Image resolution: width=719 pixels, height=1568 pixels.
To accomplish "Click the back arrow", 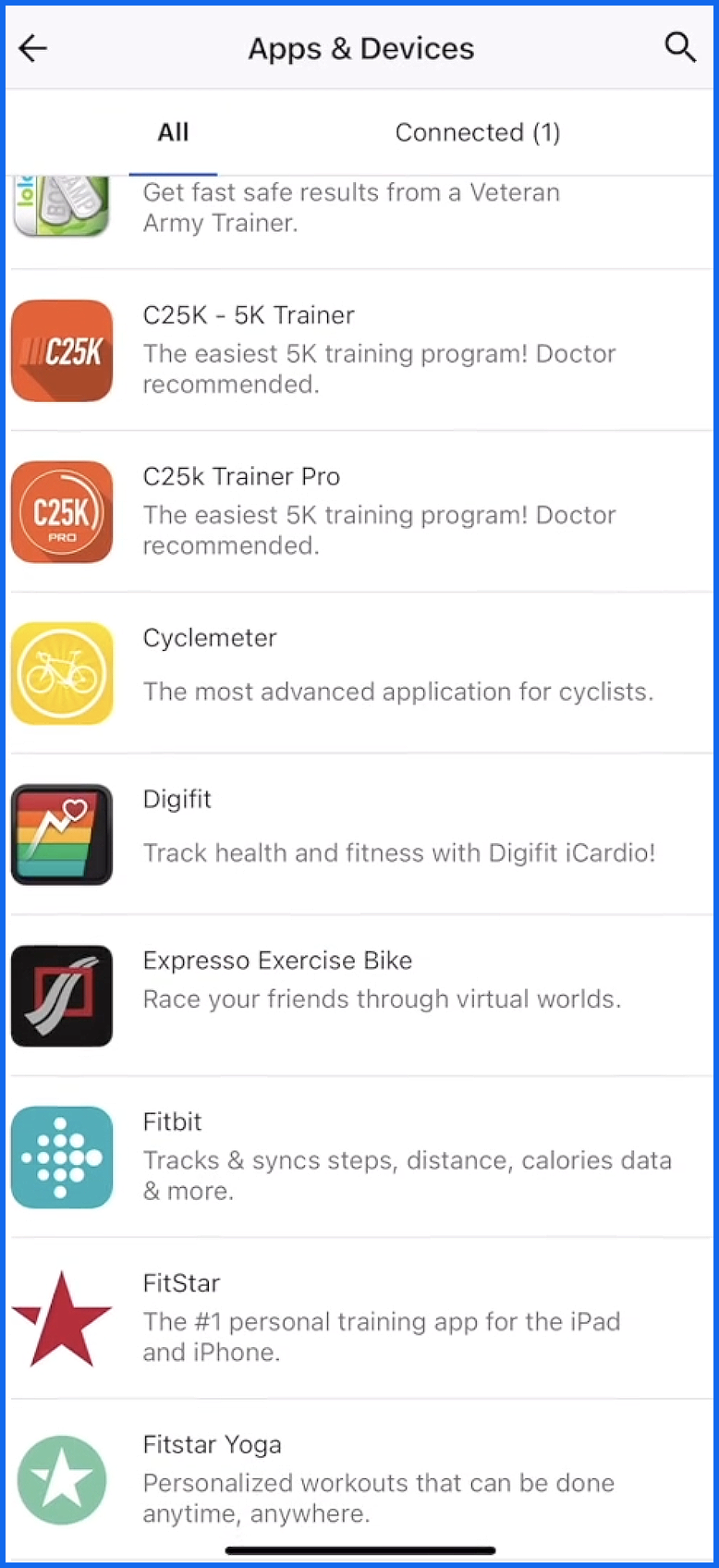I will pos(33,47).
